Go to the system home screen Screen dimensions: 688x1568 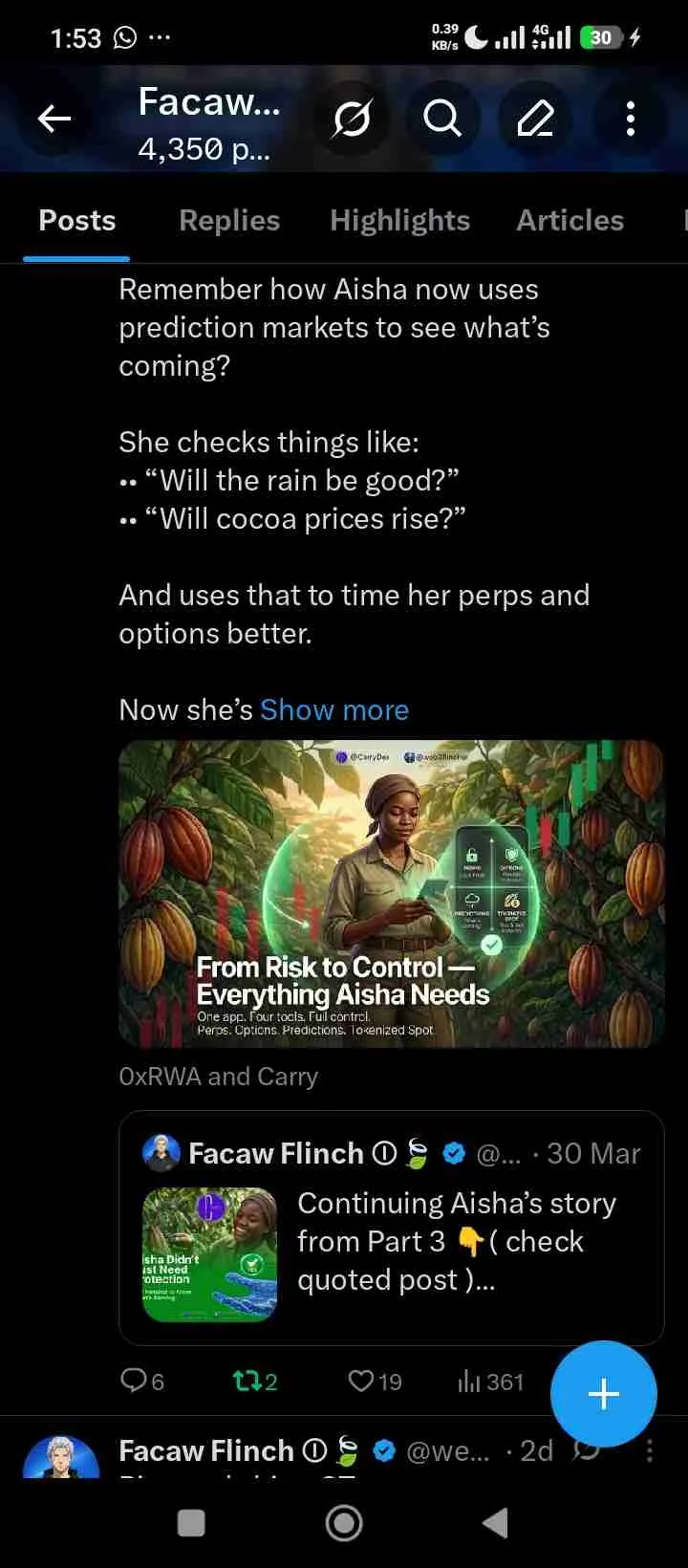[344, 1522]
